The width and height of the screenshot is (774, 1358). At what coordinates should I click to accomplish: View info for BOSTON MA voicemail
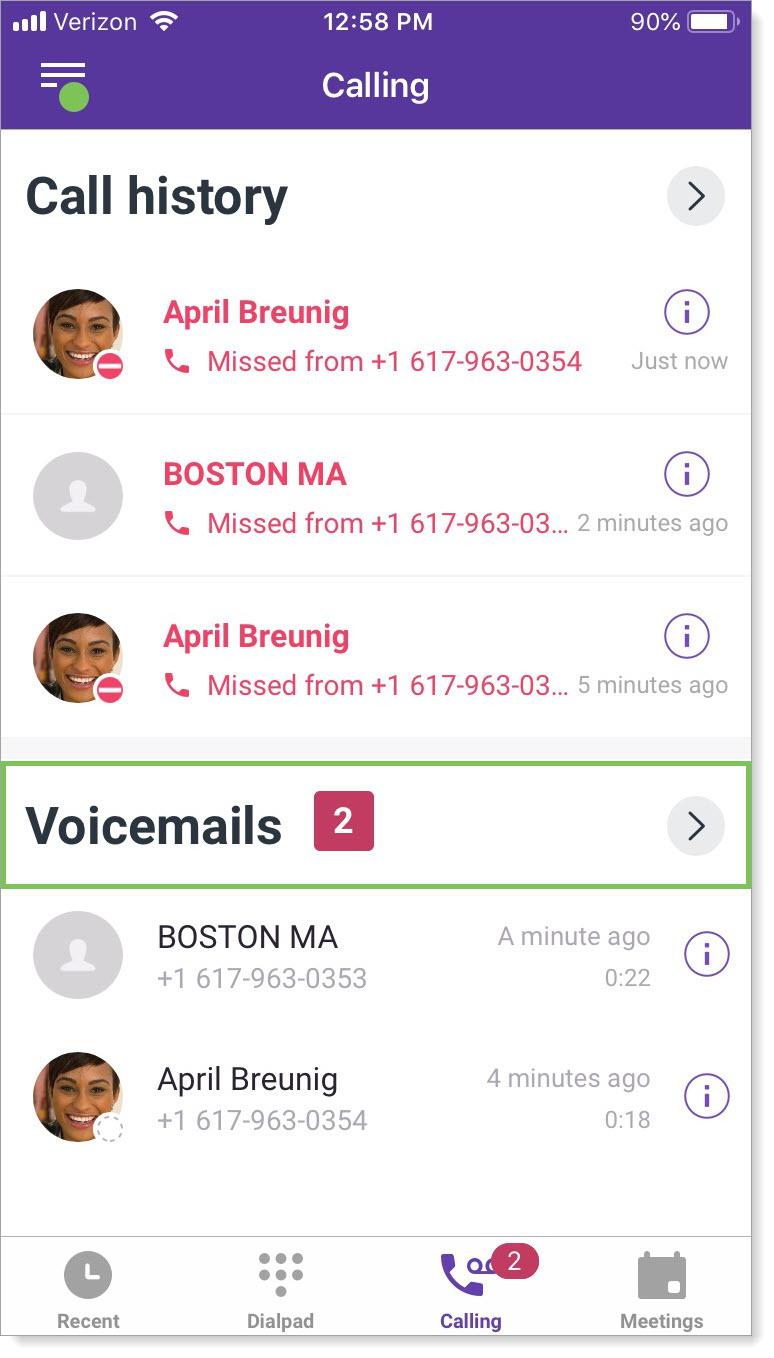point(707,955)
